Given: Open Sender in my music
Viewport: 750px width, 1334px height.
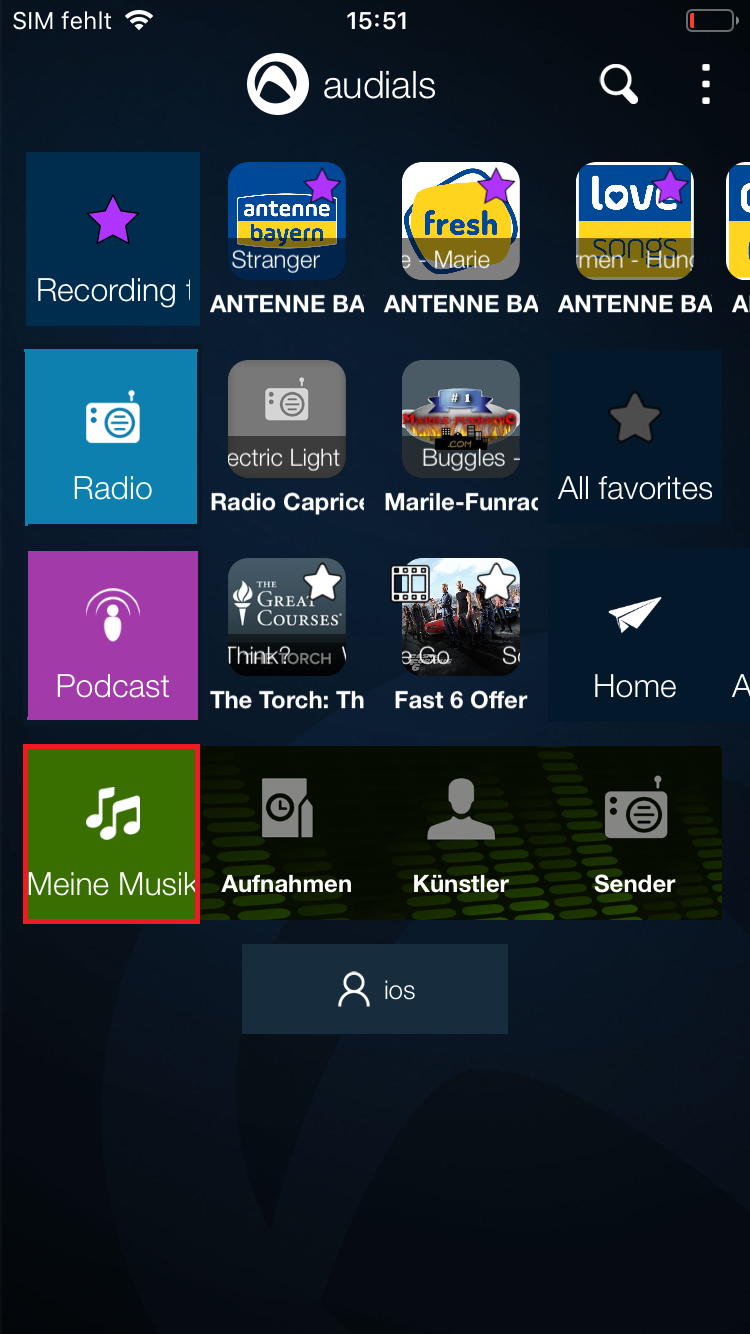Looking at the screenshot, I should click(x=635, y=833).
